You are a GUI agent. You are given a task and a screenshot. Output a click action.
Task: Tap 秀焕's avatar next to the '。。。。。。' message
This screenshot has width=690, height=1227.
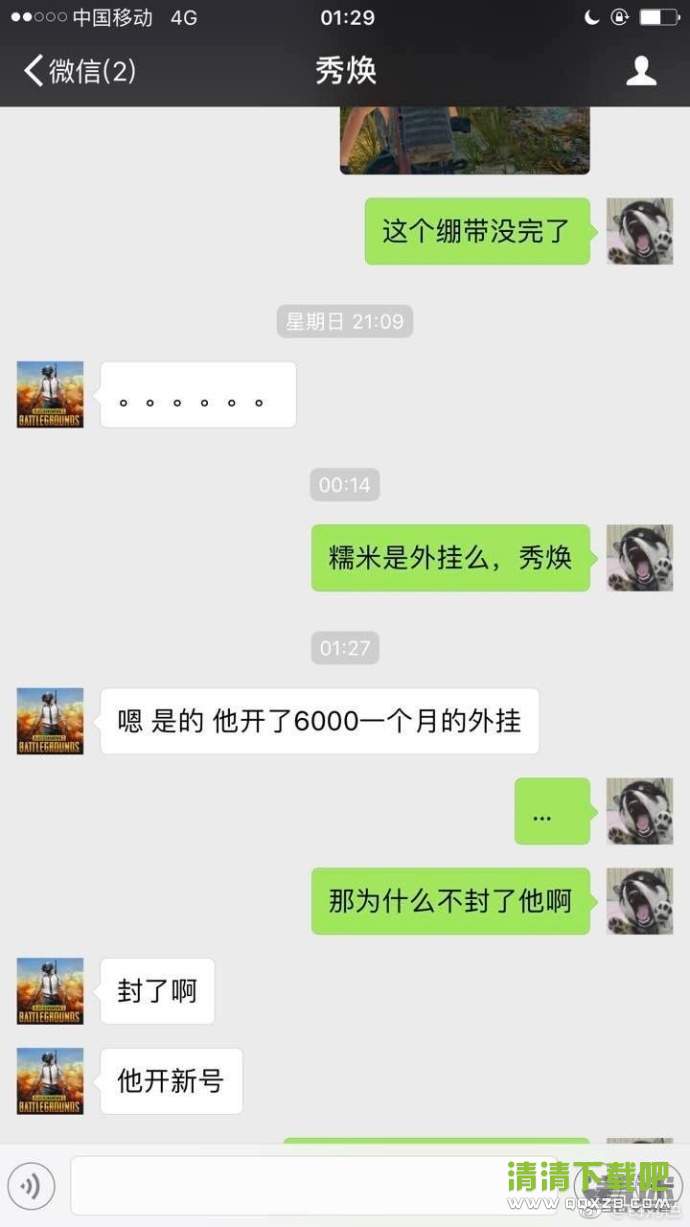pyautogui.click(x=50, y=395)
